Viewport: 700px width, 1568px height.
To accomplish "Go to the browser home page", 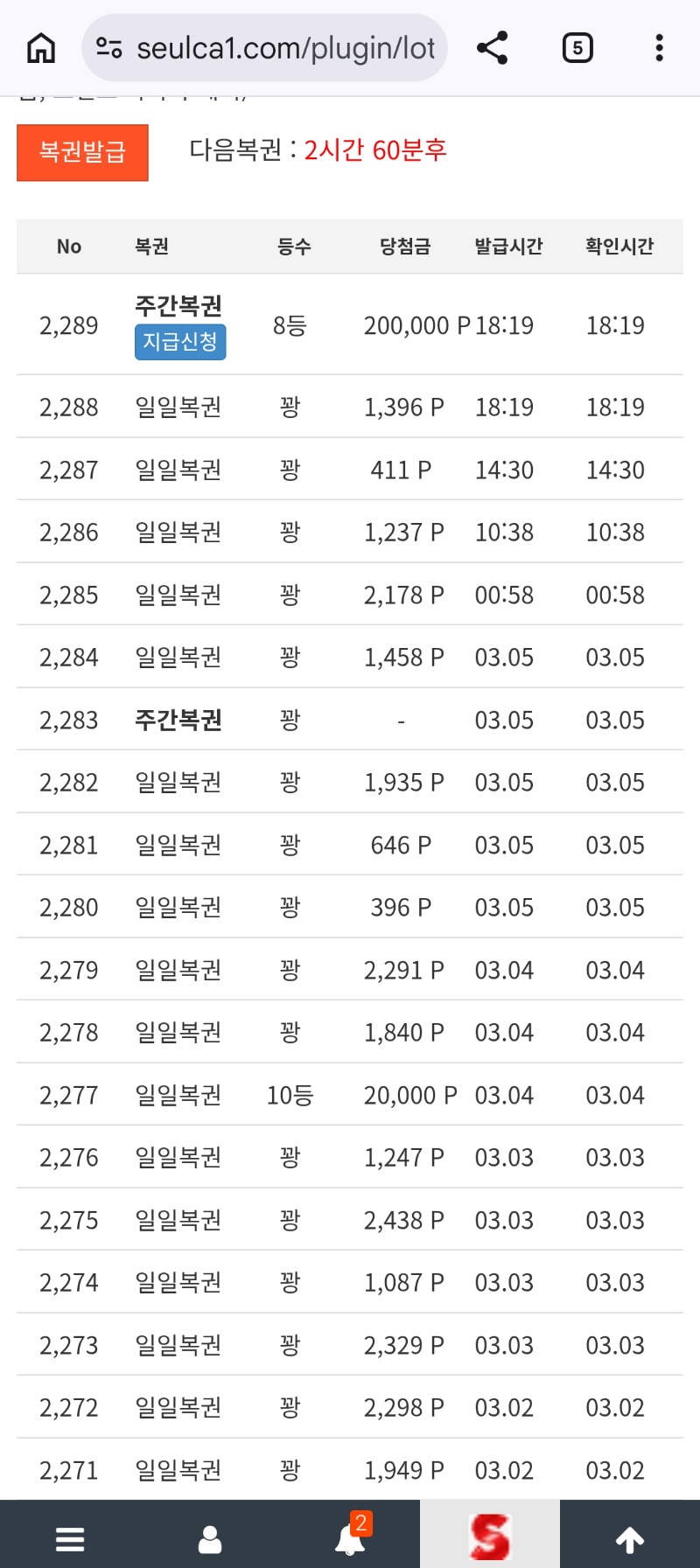I will click(41, 48).
